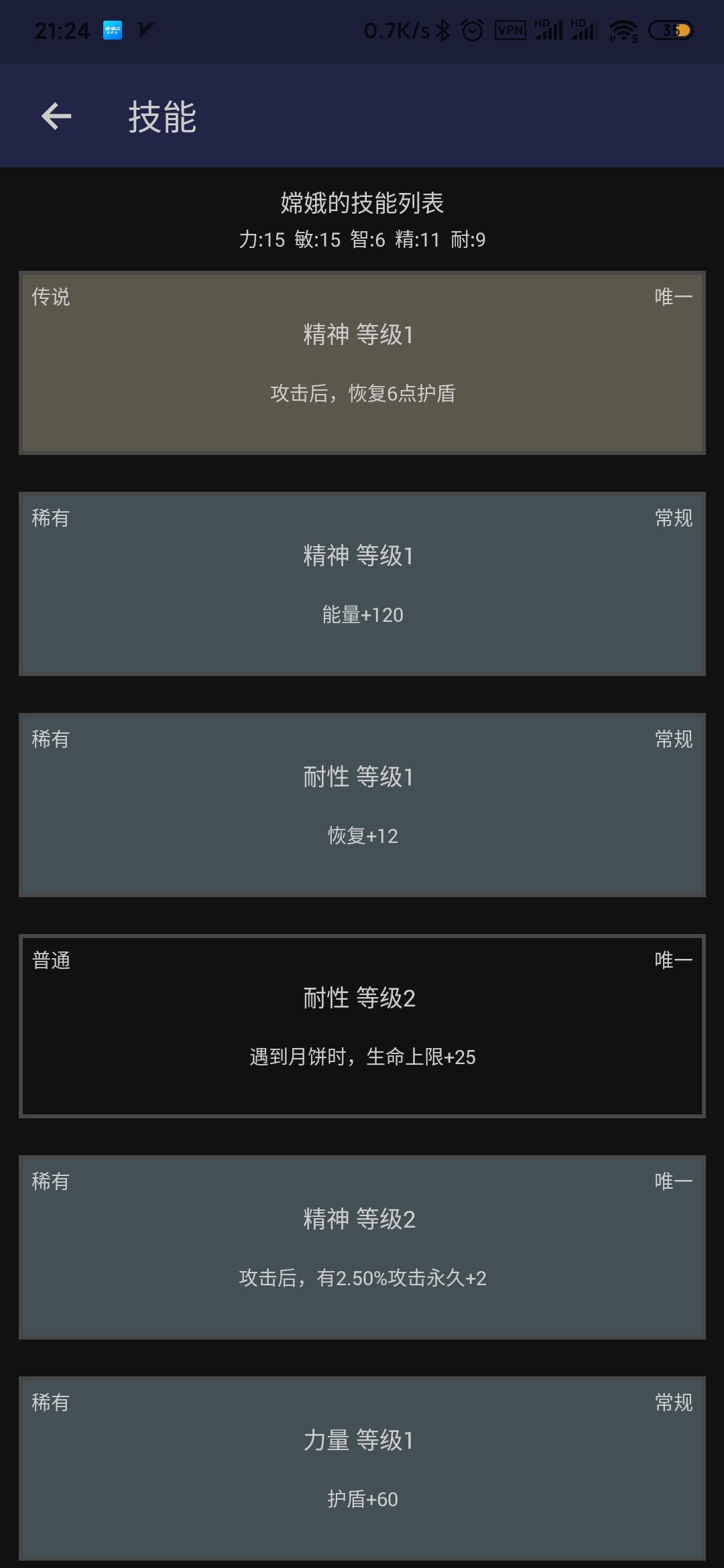This screenshot has height=1568, width=724.
Task: Tap the back arrow in the header
Action: [57, 115]
